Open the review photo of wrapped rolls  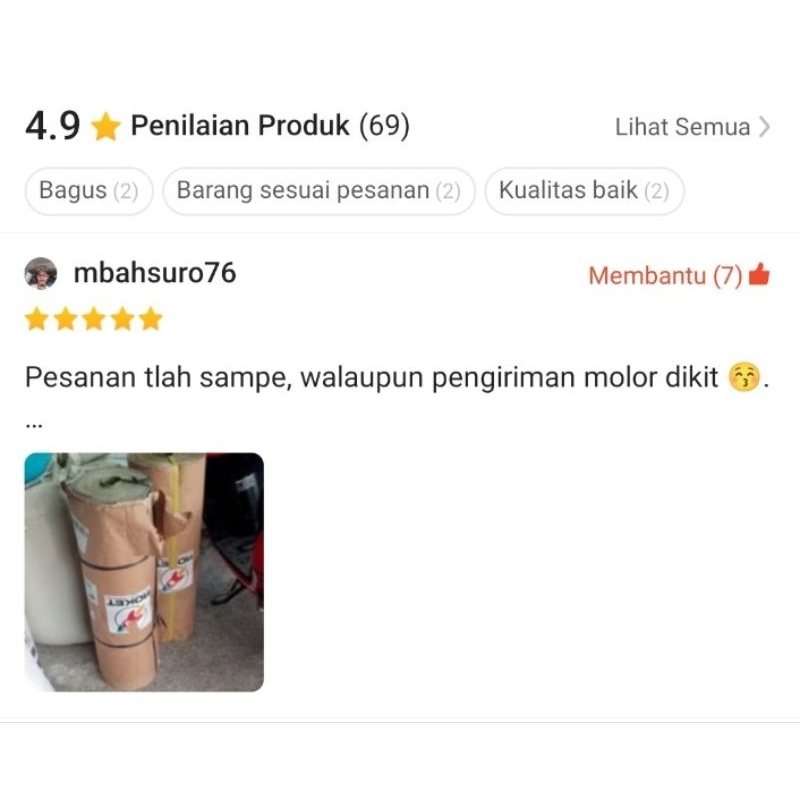point(144,572)
